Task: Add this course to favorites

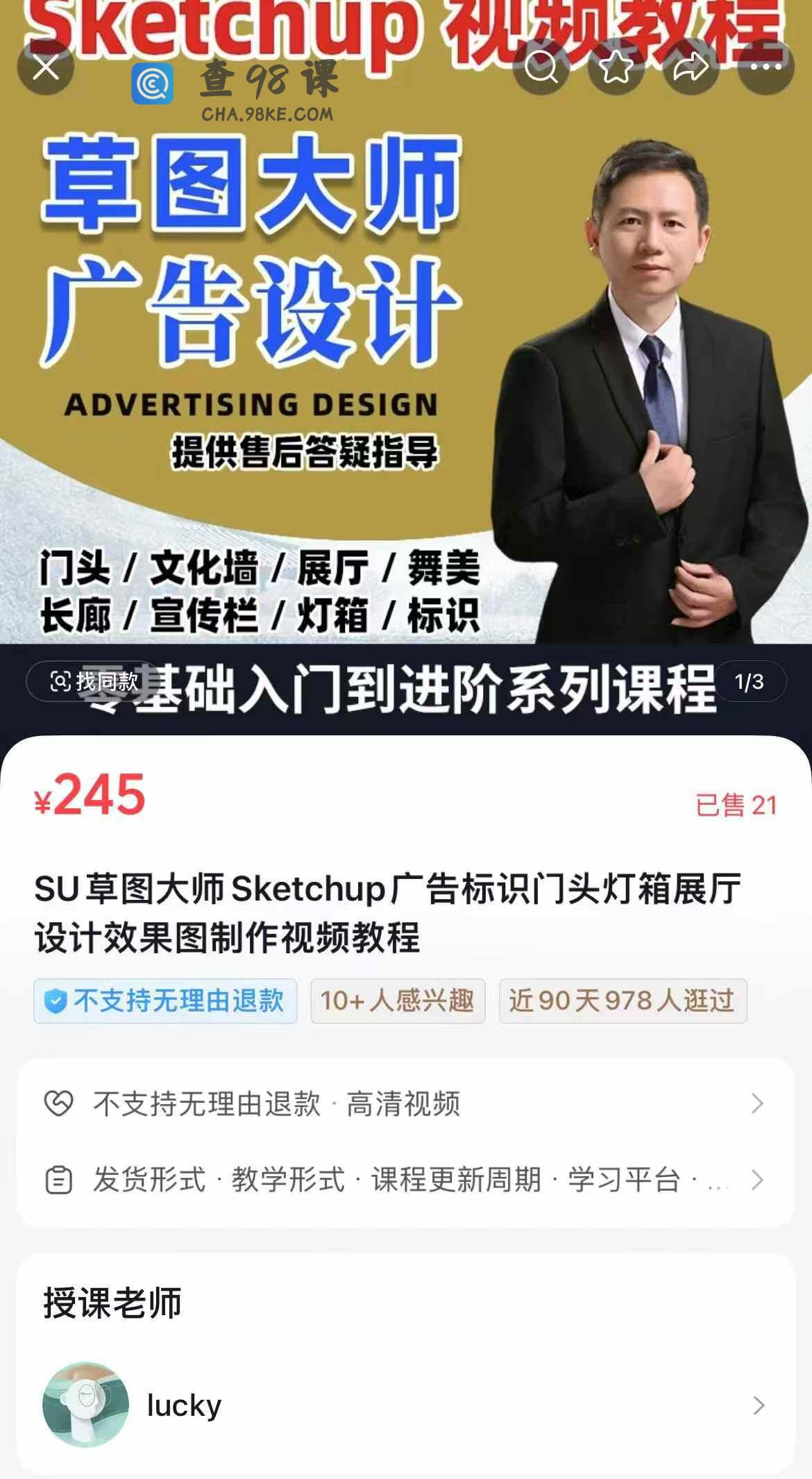Action: 616,68
